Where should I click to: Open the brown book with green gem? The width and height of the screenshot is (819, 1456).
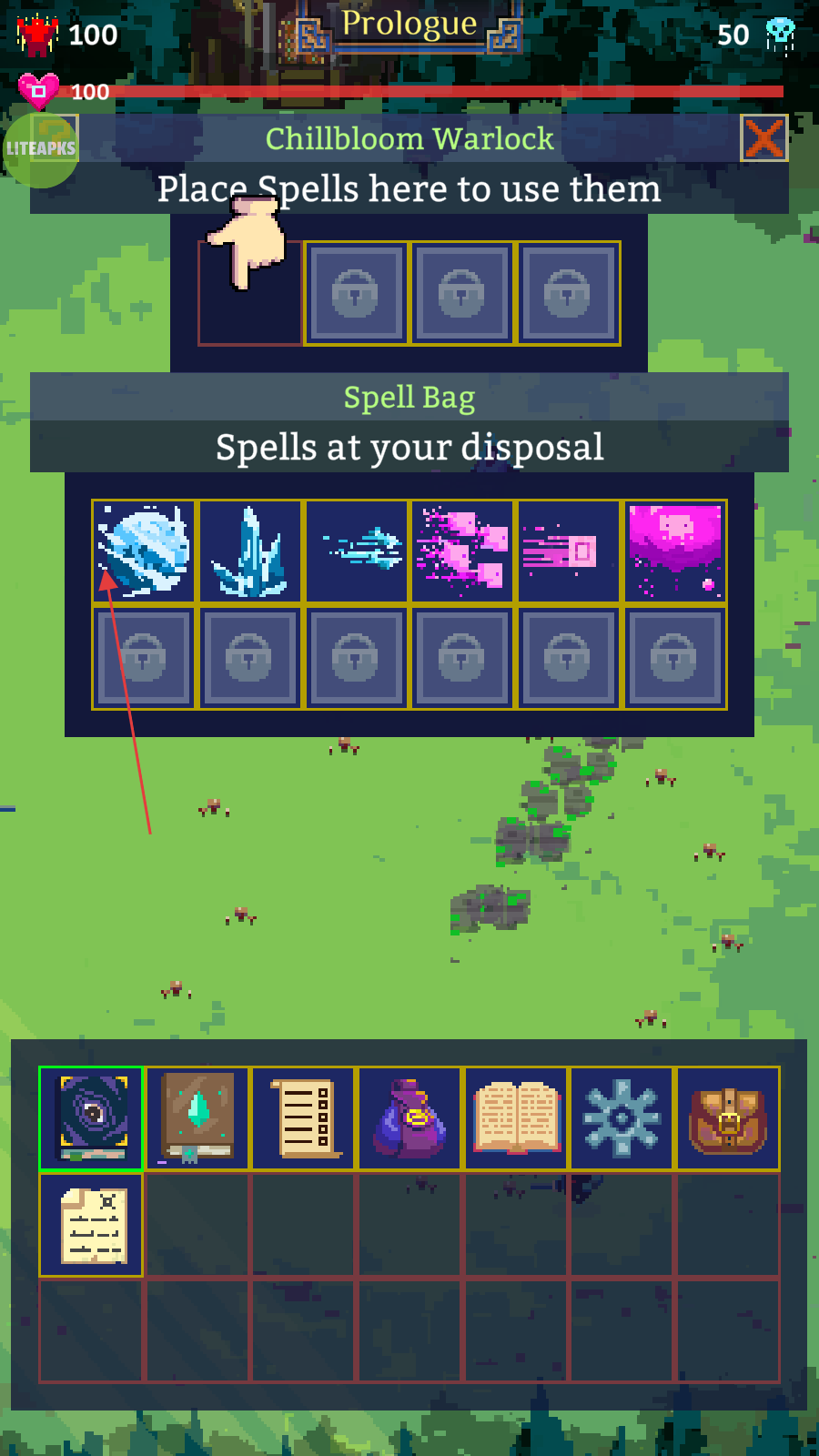[197, 1118]
